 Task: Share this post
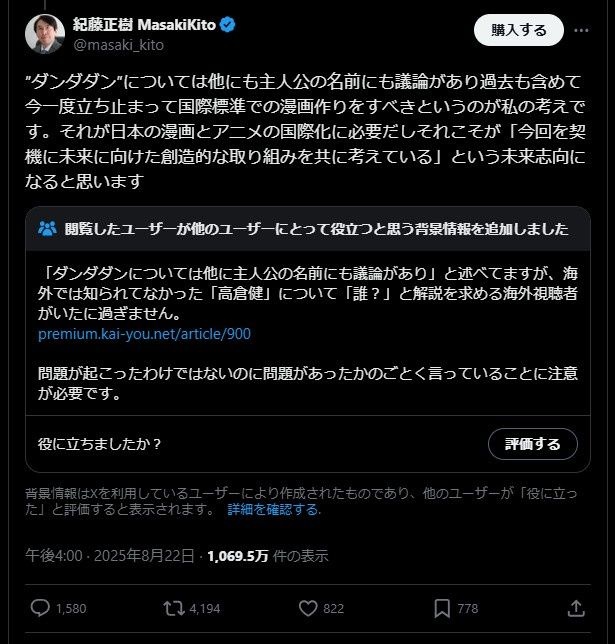(x=576, y=608)
